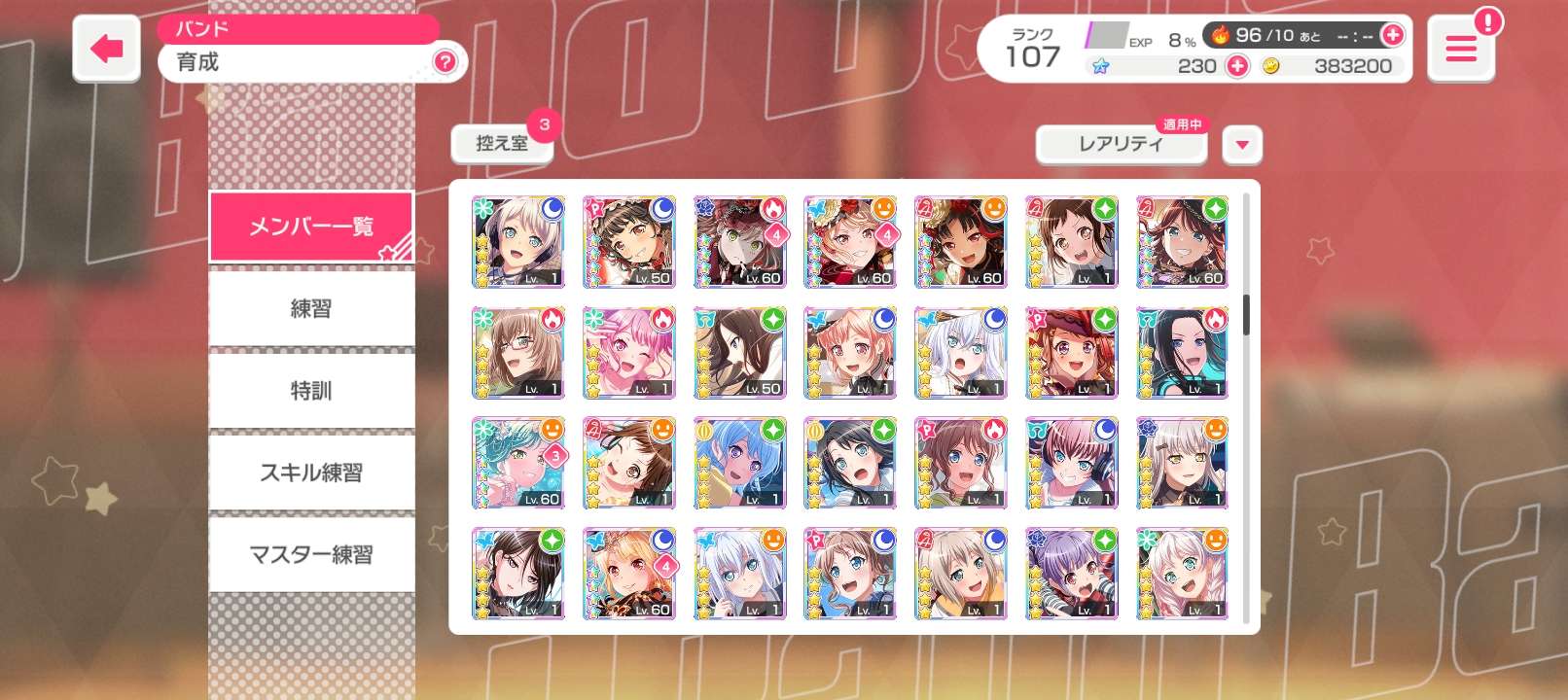1568x700 pixels.
Task: Select the pink-haired winking member card
Action: pos(629,352)
